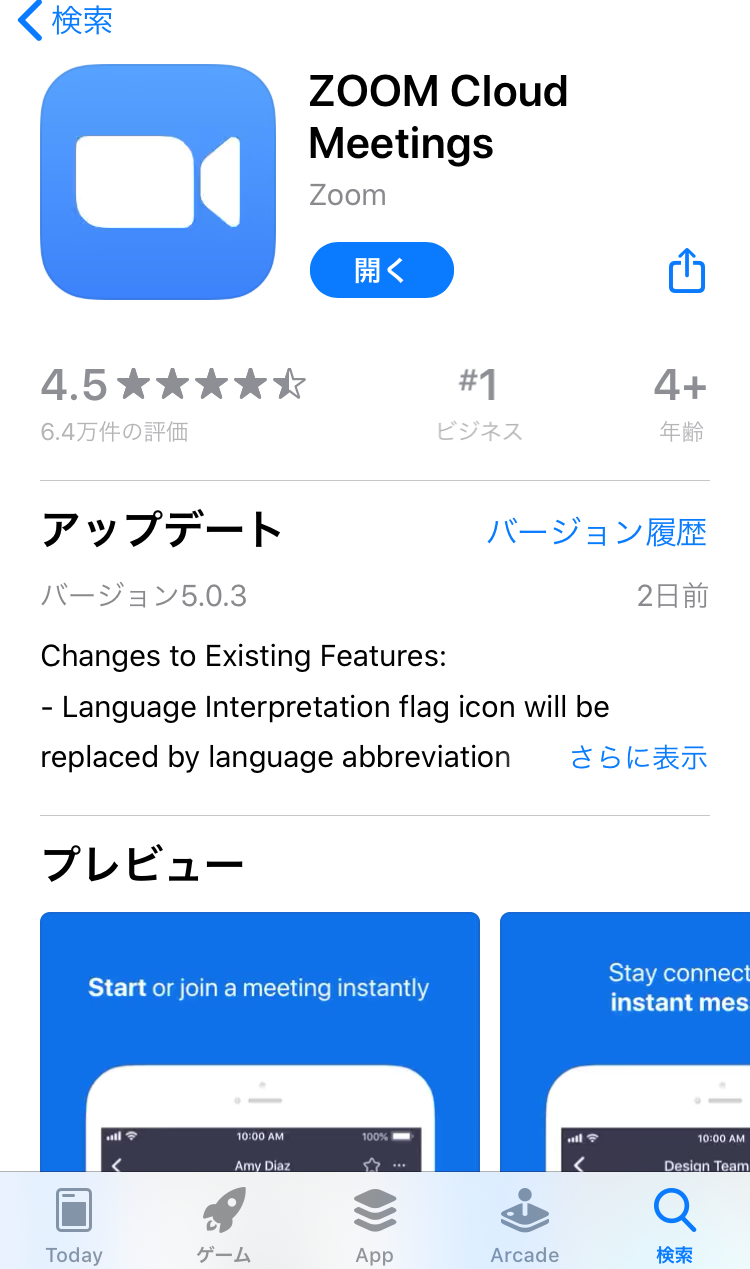Switch to the Today tab
The image size is (750, 1269).
point(74,1224)
